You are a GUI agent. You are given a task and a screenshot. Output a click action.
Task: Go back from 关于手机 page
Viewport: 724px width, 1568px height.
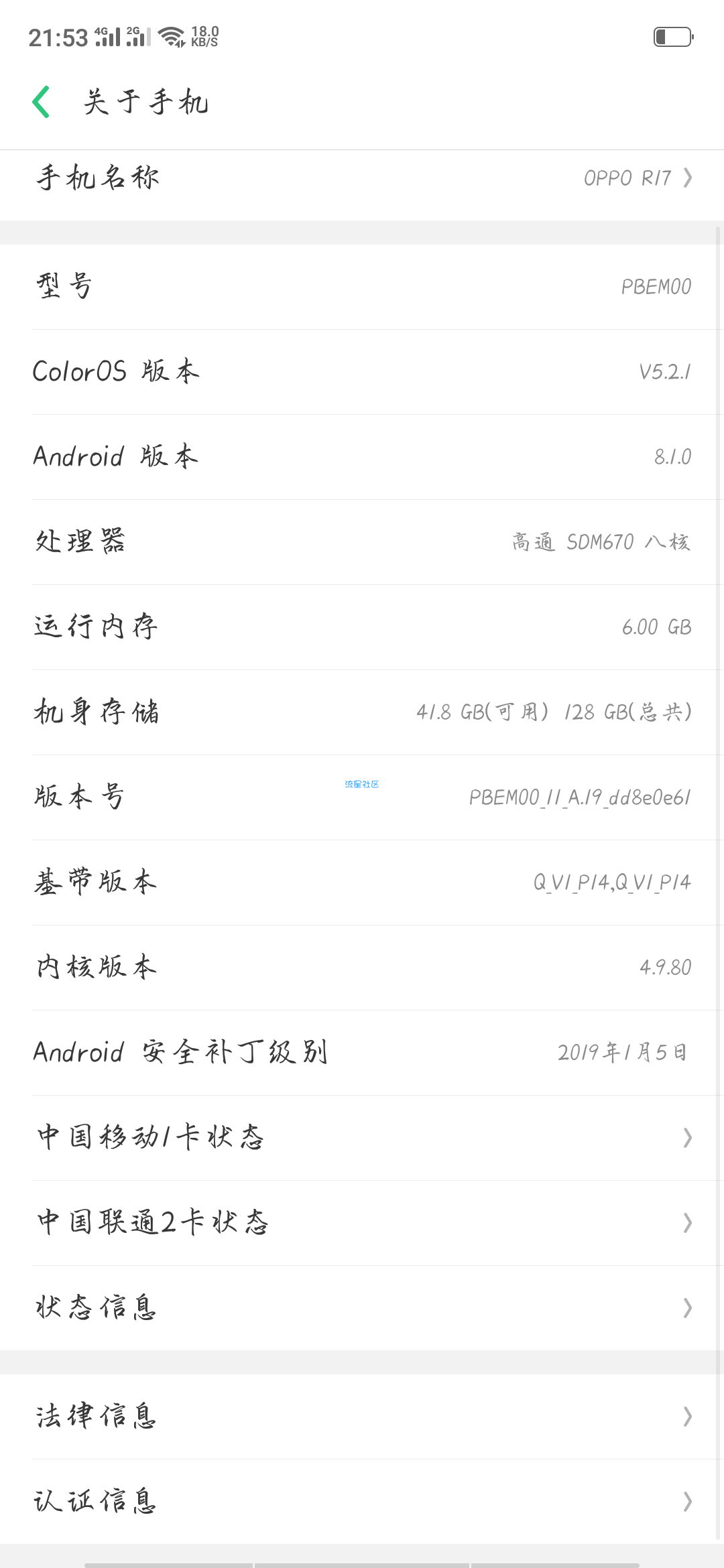pos(42,102)
